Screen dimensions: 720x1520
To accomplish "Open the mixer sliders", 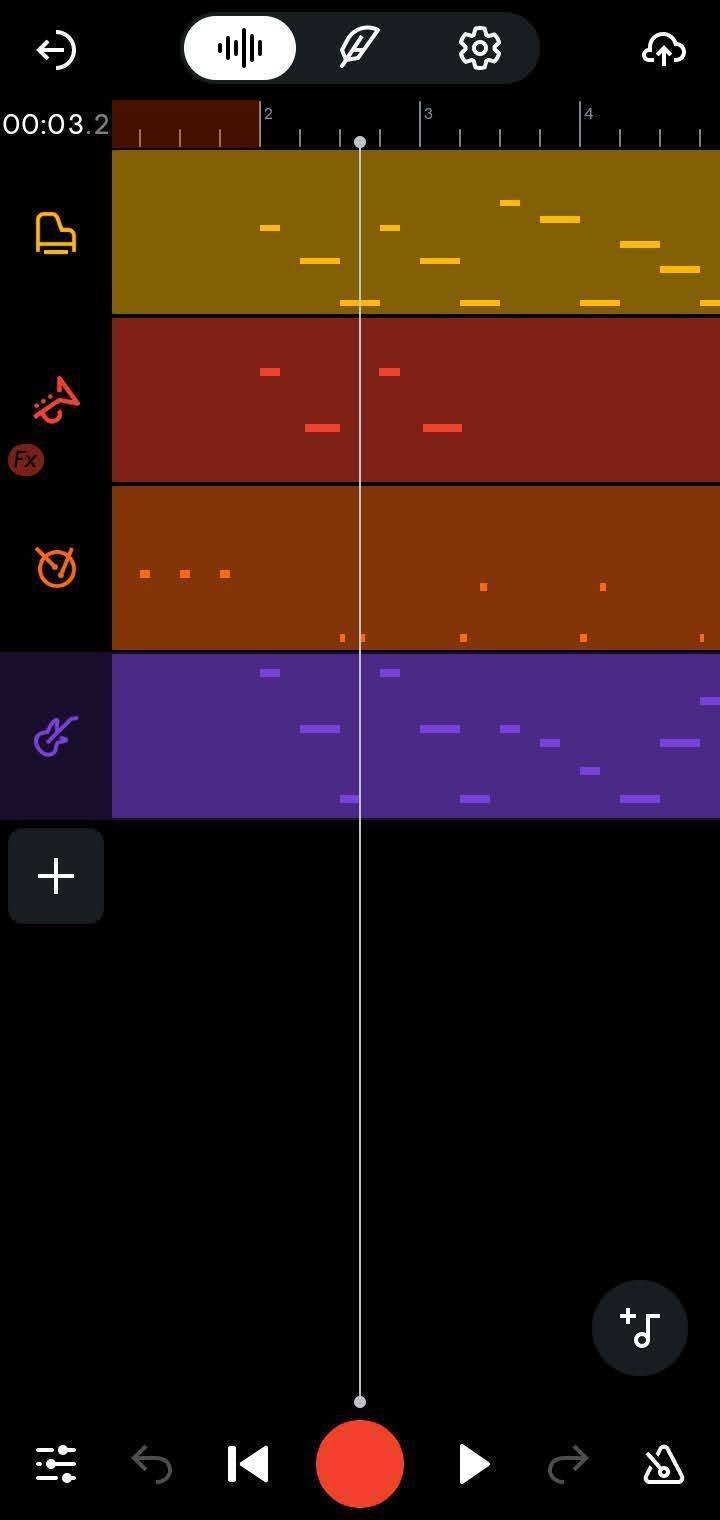I will pyautogui.click(x=56, y=1464).
